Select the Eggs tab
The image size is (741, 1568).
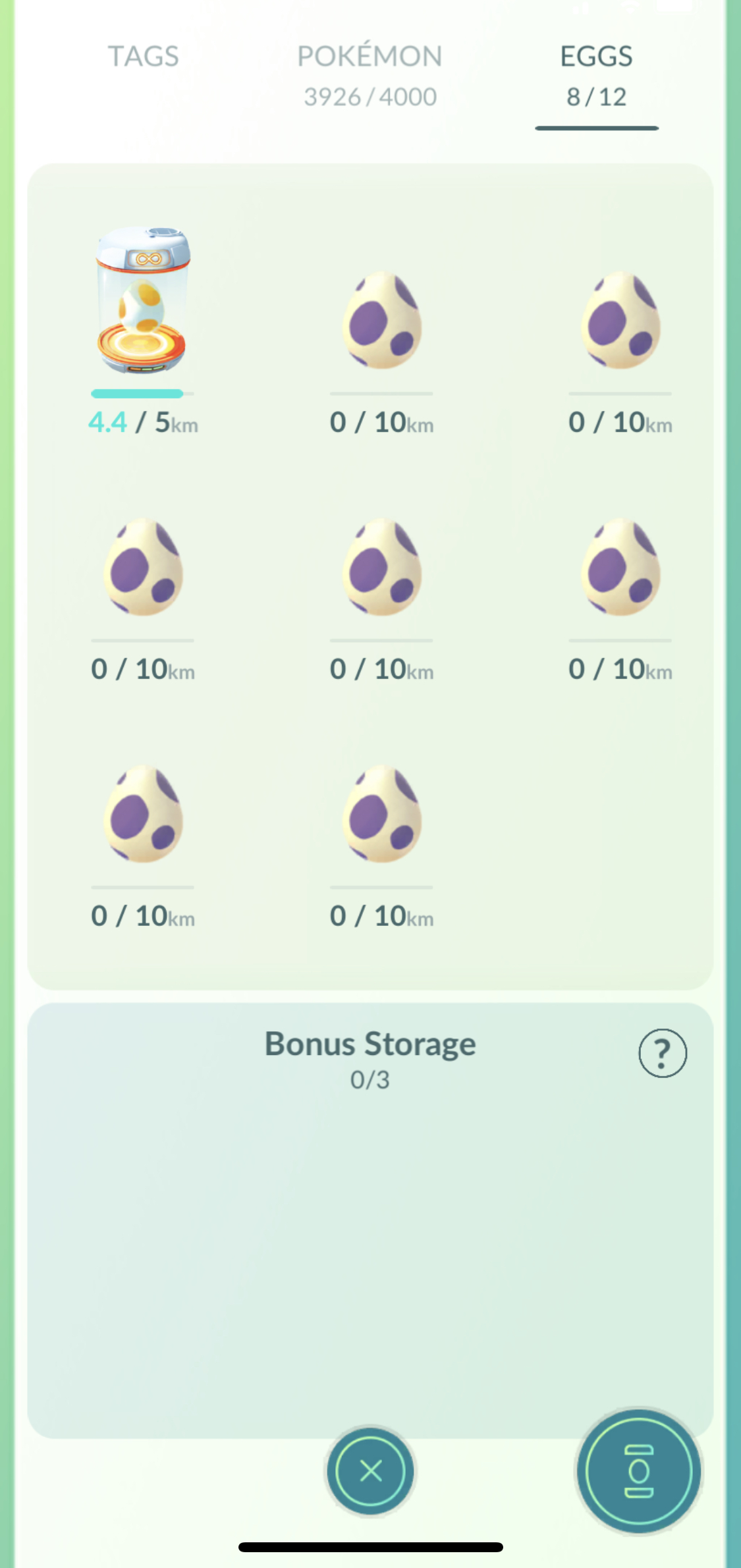[x=596, y=76]
